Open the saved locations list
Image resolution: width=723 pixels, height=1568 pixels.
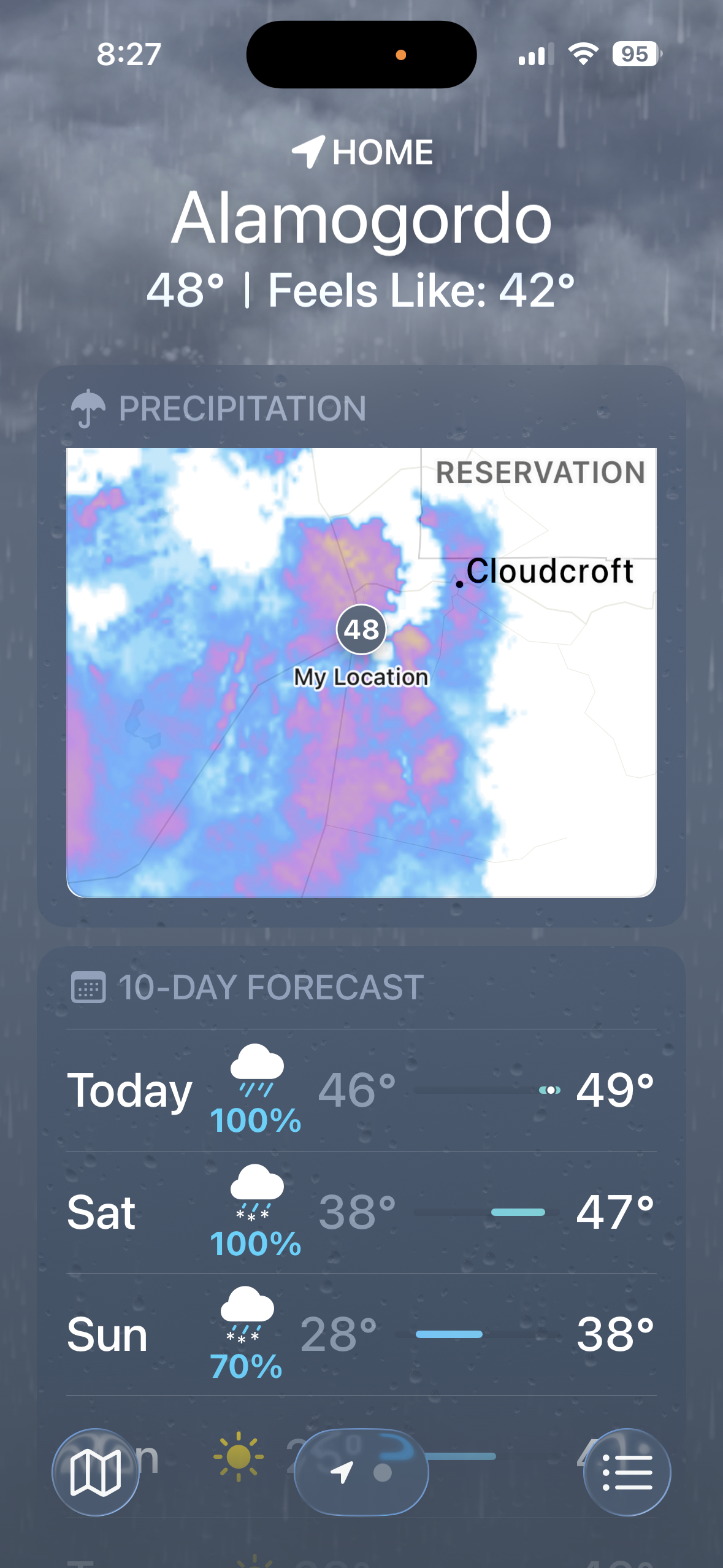click(x=627, y=1472)
